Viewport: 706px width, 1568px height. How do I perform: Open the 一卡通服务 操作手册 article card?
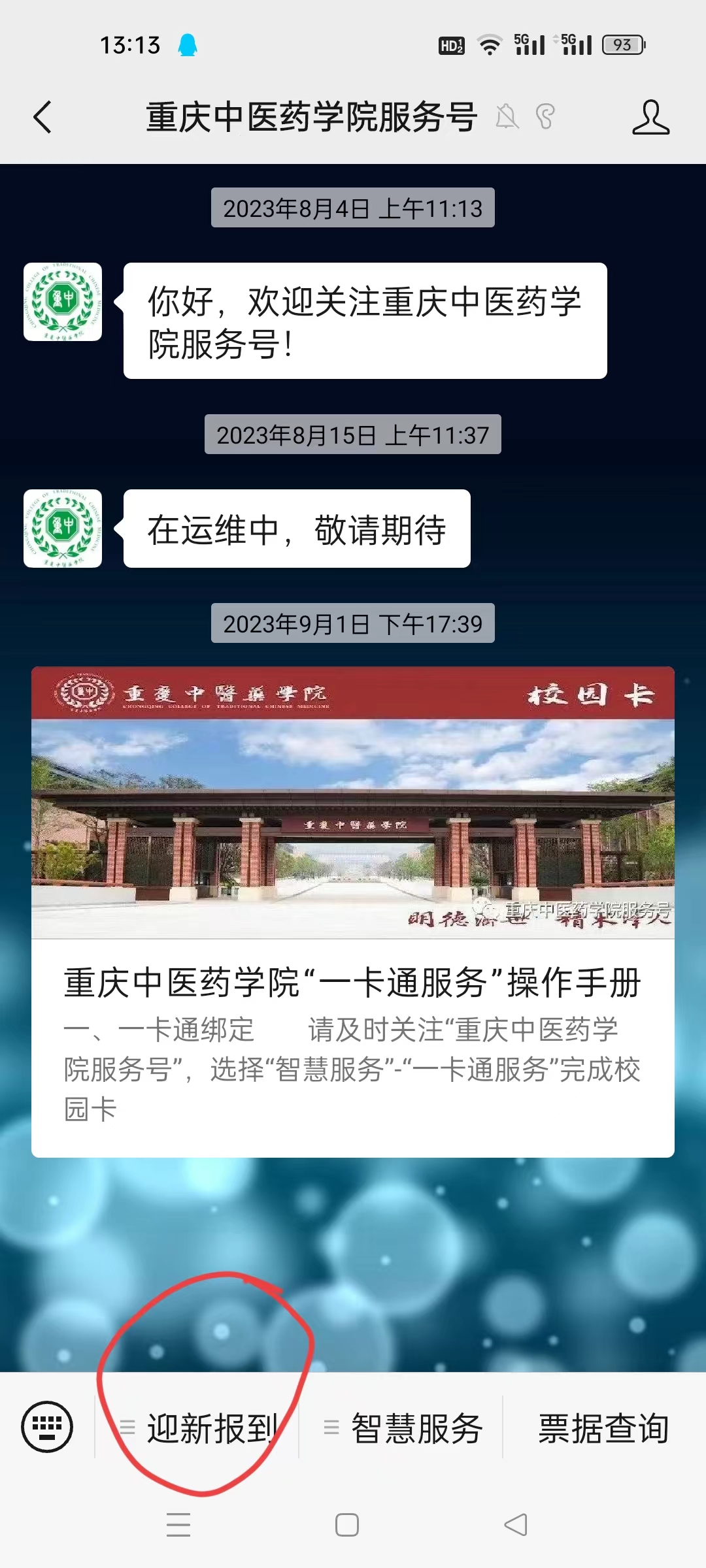[x=353, y=912]
